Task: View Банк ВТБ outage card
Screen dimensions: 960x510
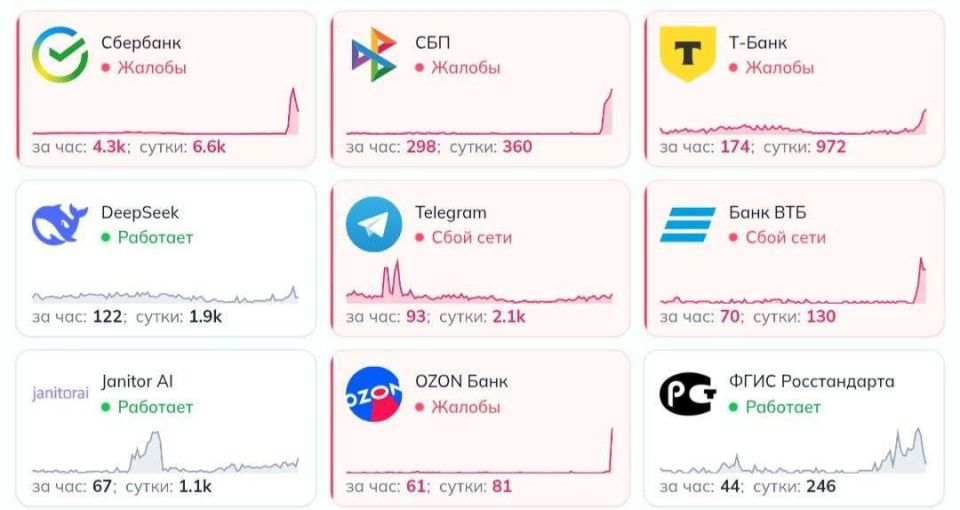Action: [x=794, y=258]
